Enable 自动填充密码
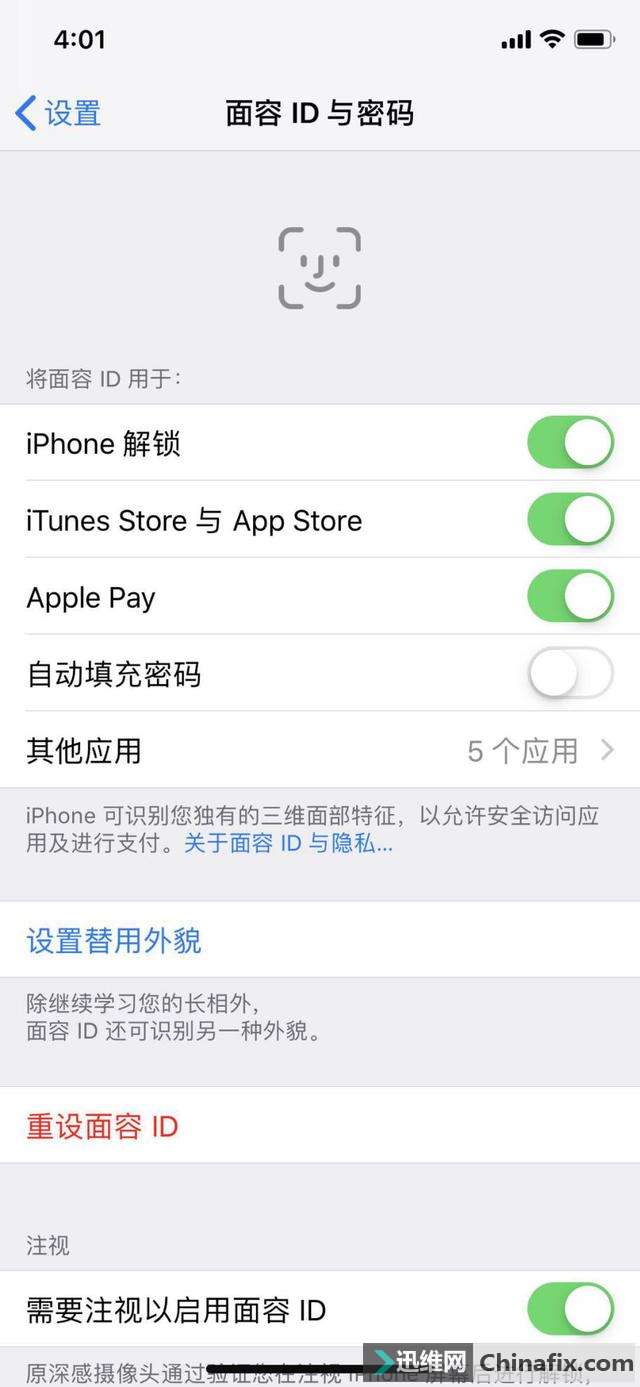The width and height of the screenshot is (640, 1387). (570, 674)
